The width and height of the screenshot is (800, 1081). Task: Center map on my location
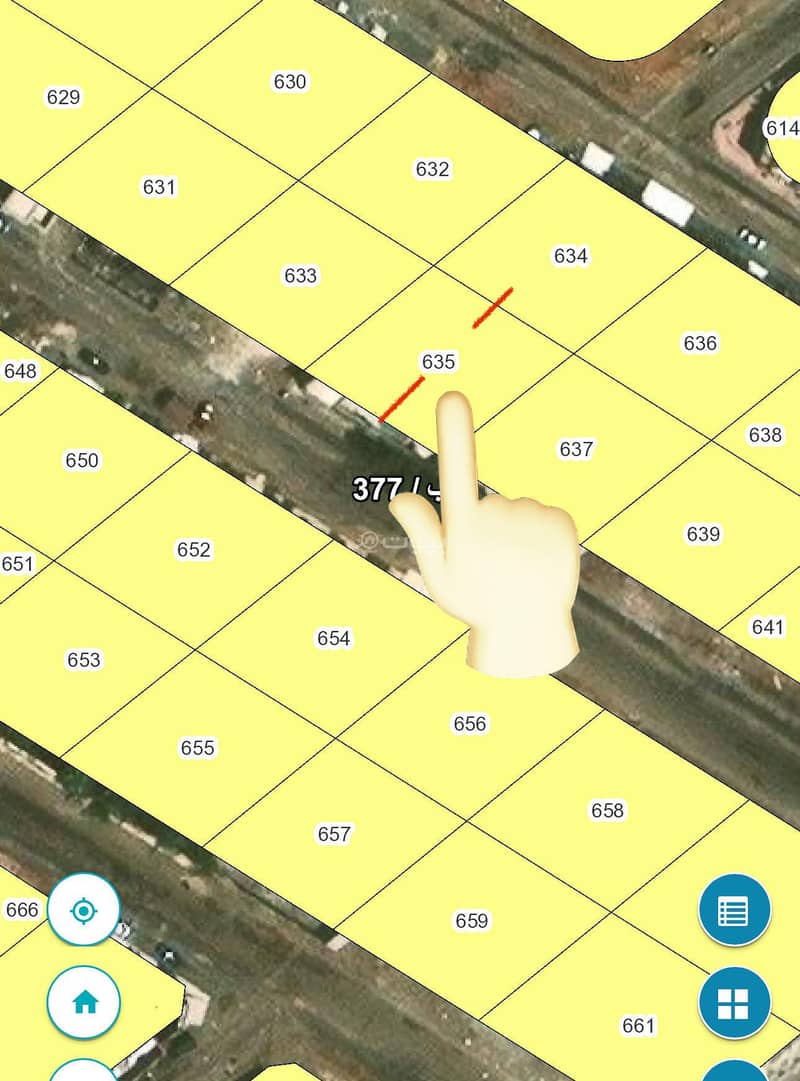(x=84, y=910)
